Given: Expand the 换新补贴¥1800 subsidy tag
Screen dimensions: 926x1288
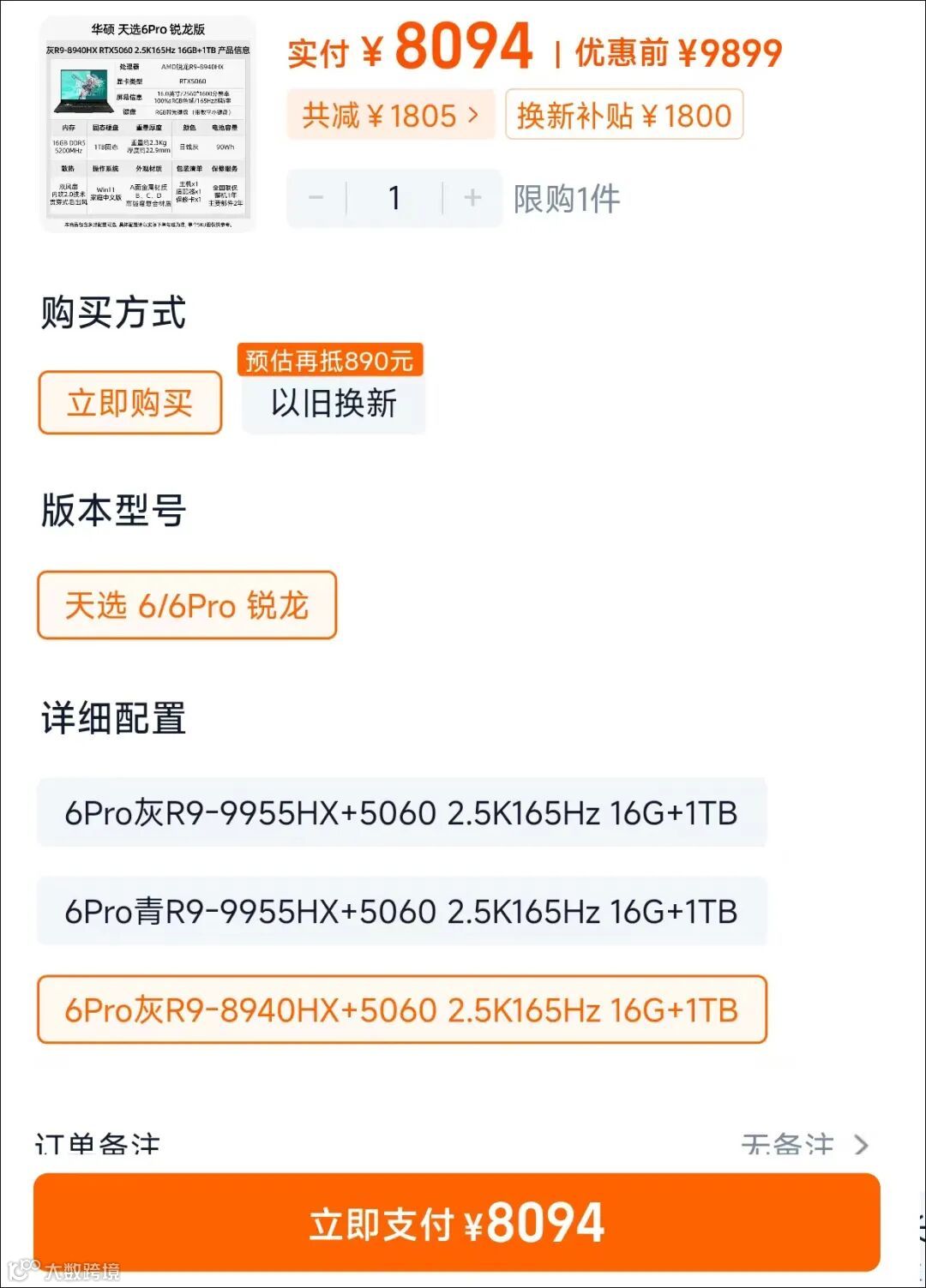Looking at the screenshot, I should pos(624,114).
